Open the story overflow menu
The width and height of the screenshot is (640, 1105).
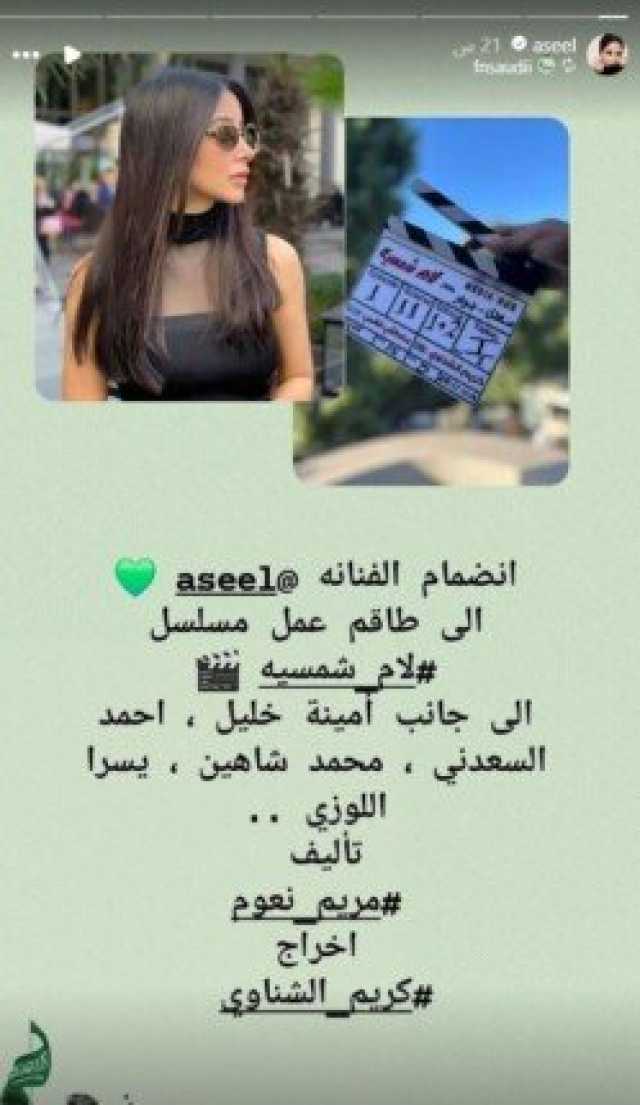tap(25, 54)
